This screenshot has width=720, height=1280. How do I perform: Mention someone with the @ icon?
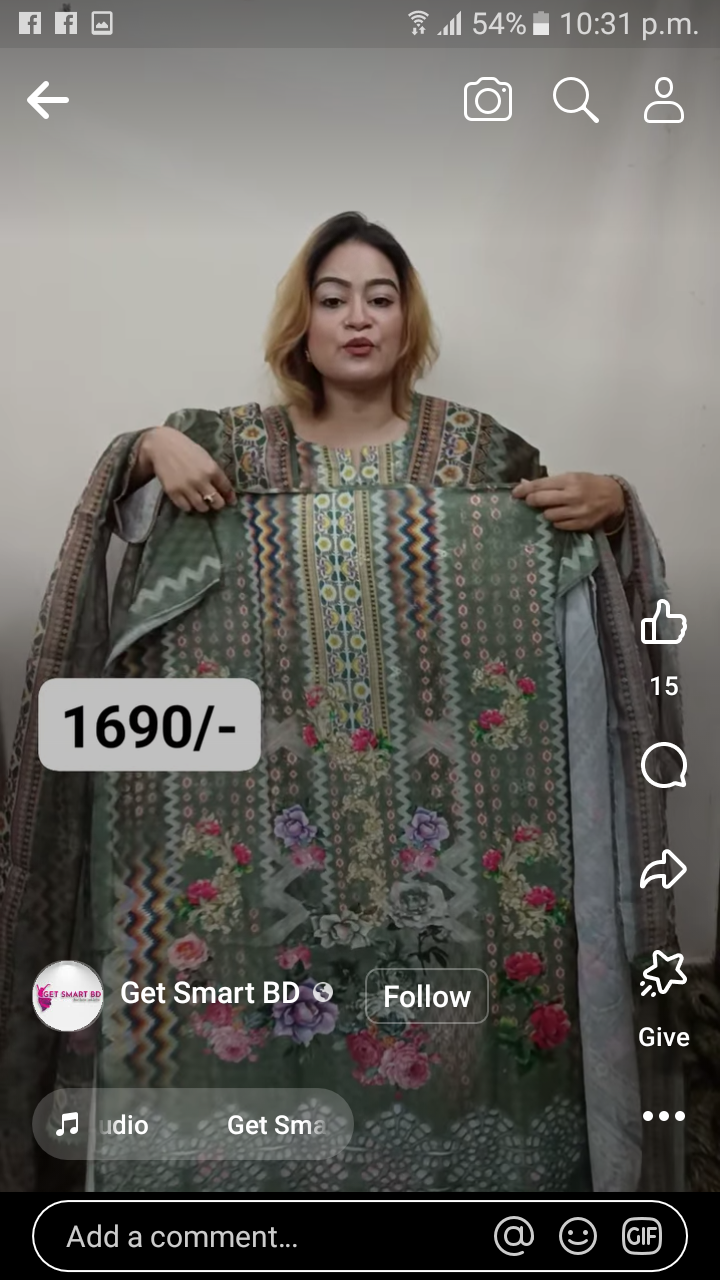coord(514,1237)
